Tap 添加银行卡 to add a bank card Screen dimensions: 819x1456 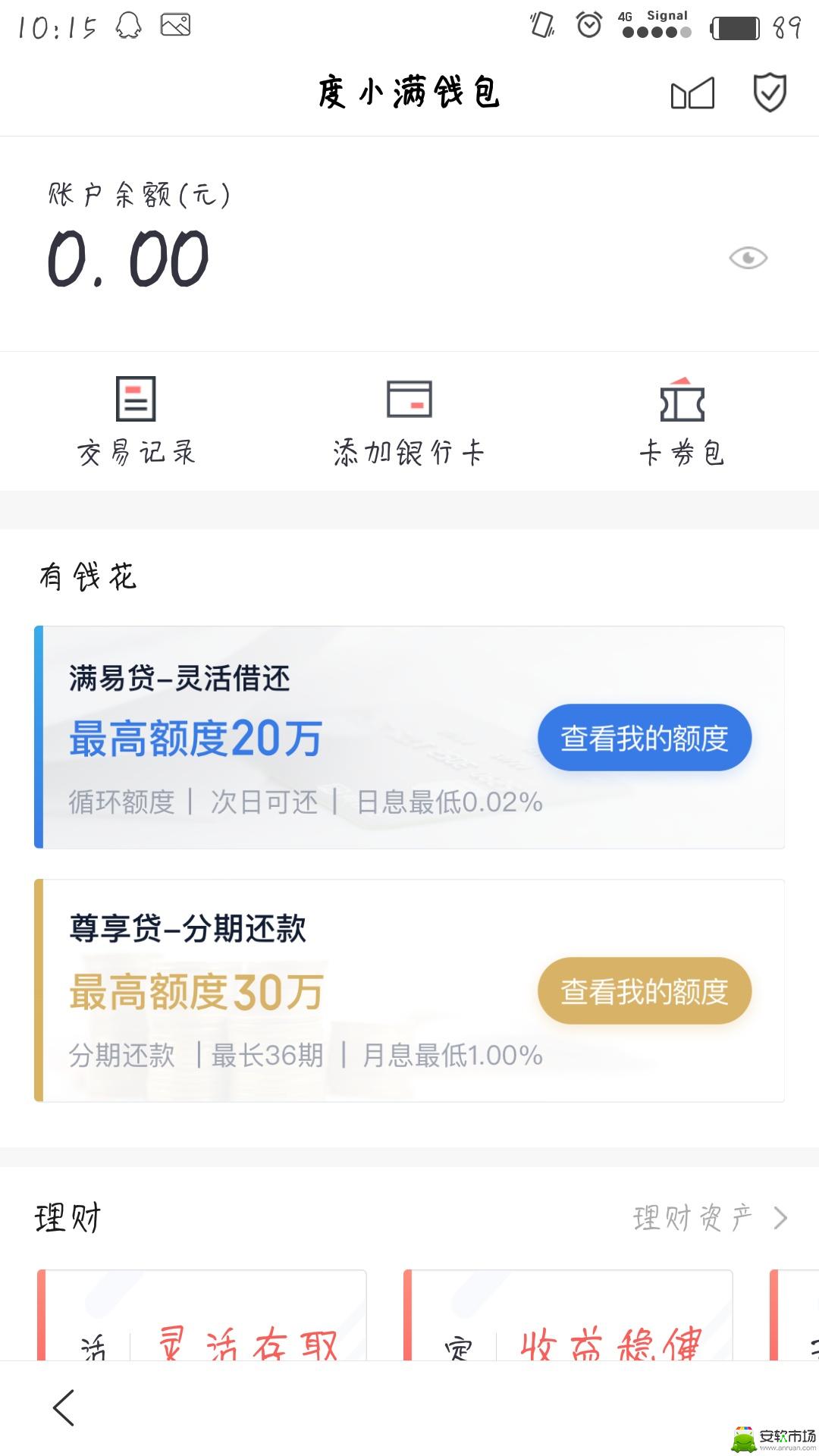click(409, 422)
